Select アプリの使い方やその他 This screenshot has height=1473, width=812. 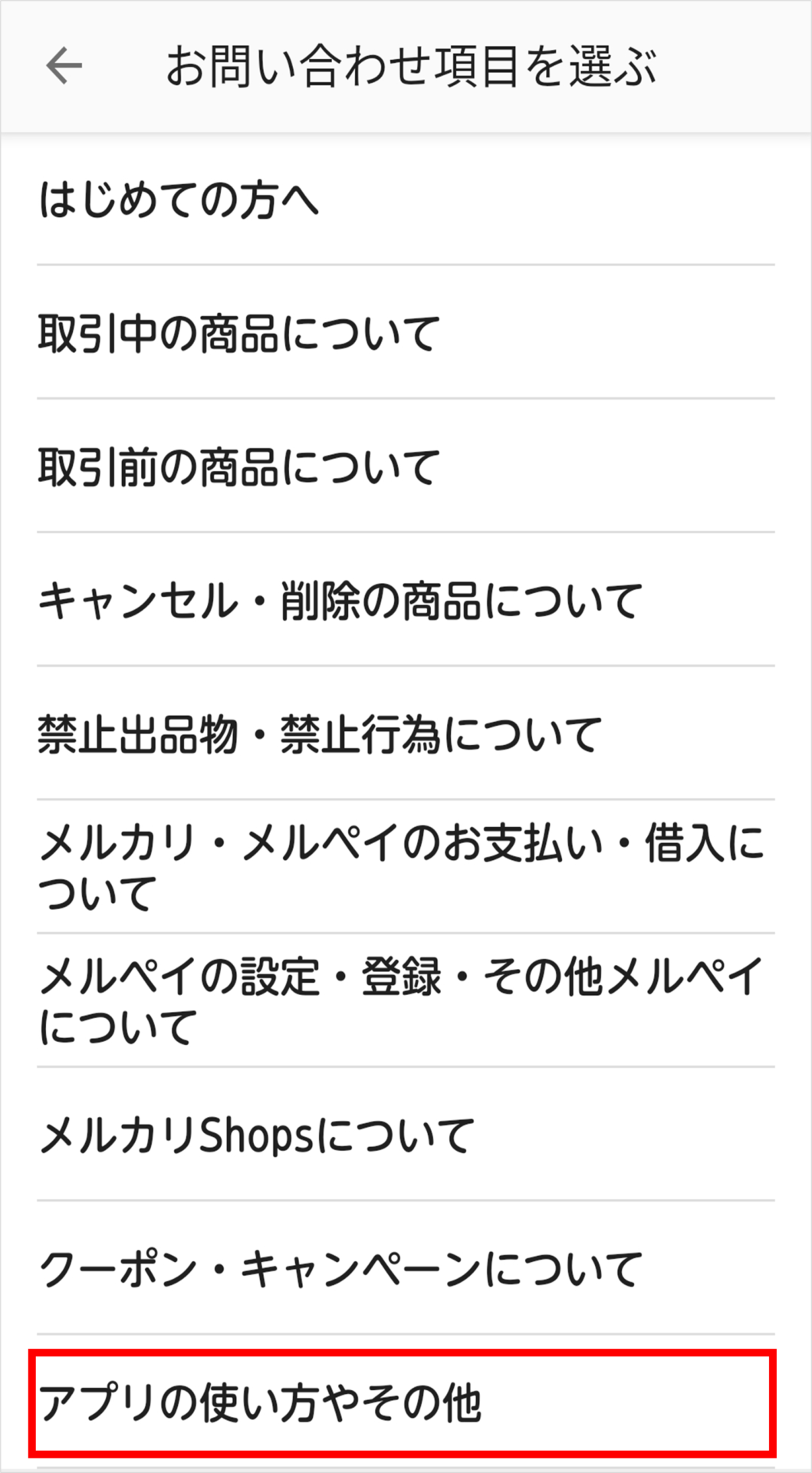pos(403,1403)
